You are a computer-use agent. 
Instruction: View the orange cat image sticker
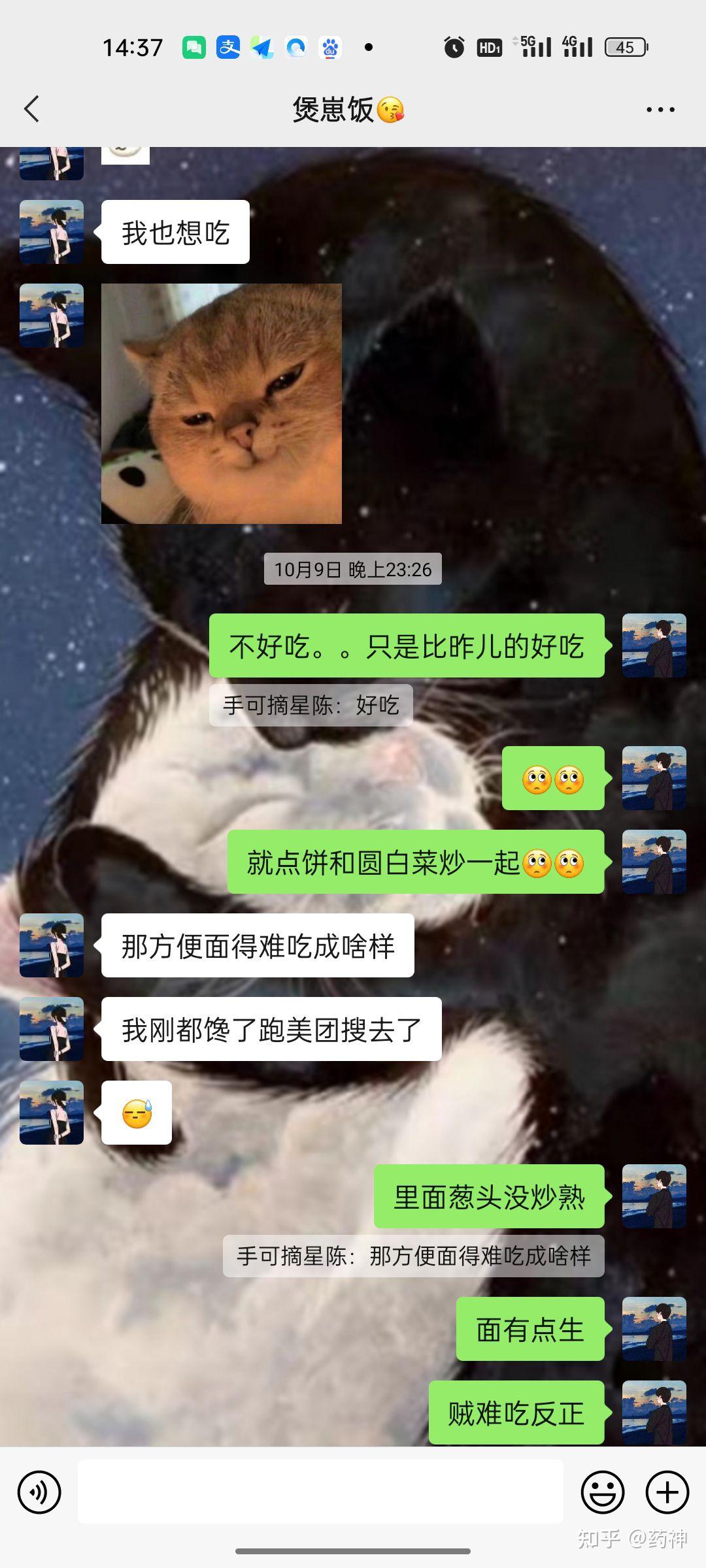(x=221, y=404)
